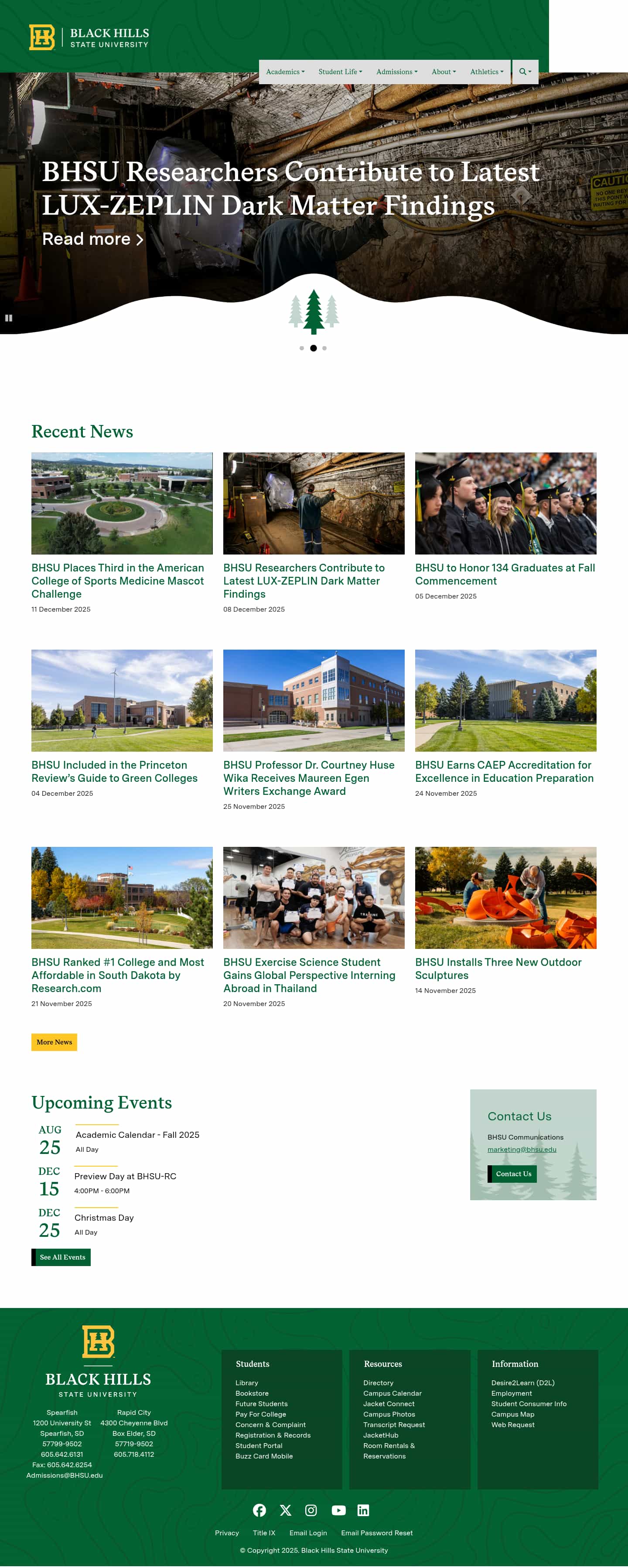The width and height of the screenshot is (628, 1568).
Task: Visit the BHSU Facebook page
Action: tap(259, 1510)
